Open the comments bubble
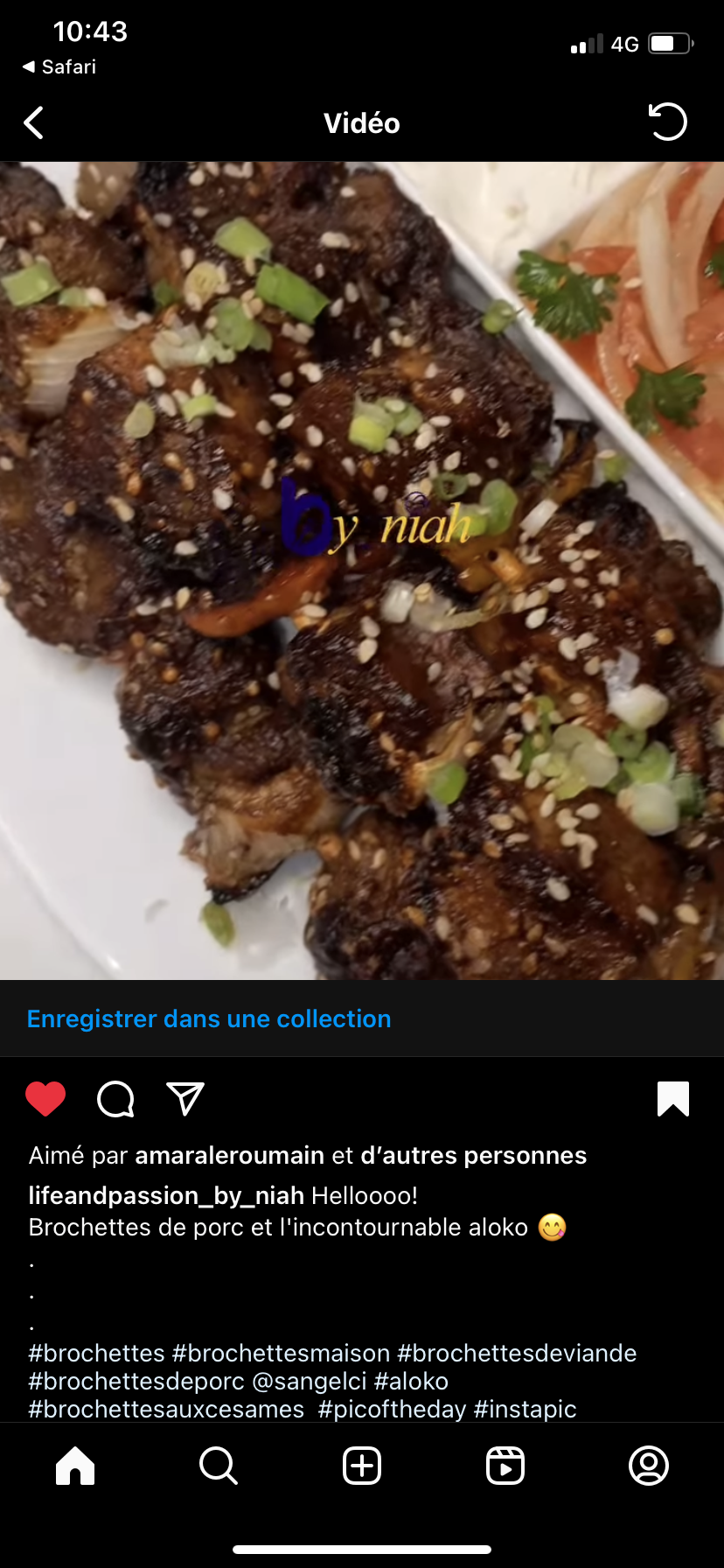This screenshot has height=1568, width=724. click(x=115, y=1099)
